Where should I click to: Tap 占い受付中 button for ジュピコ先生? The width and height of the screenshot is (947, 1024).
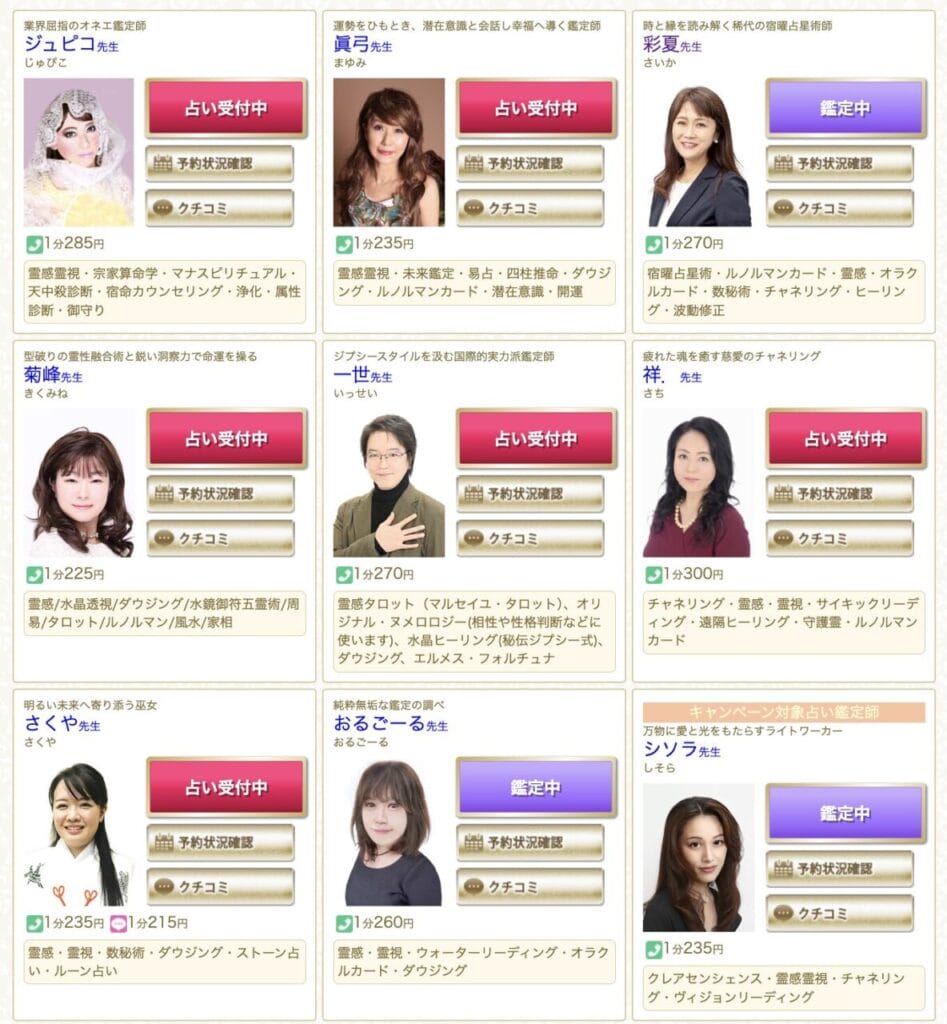226,109
